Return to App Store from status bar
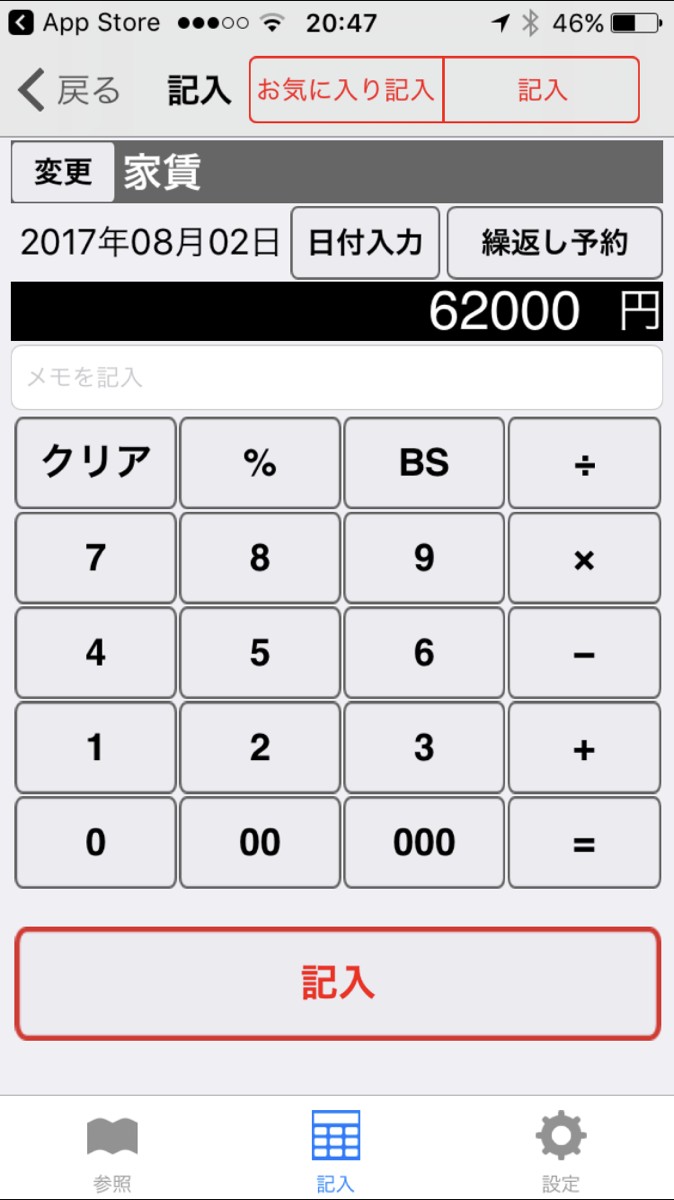This screenshot has width=674, height=1200. pos(85,22)
